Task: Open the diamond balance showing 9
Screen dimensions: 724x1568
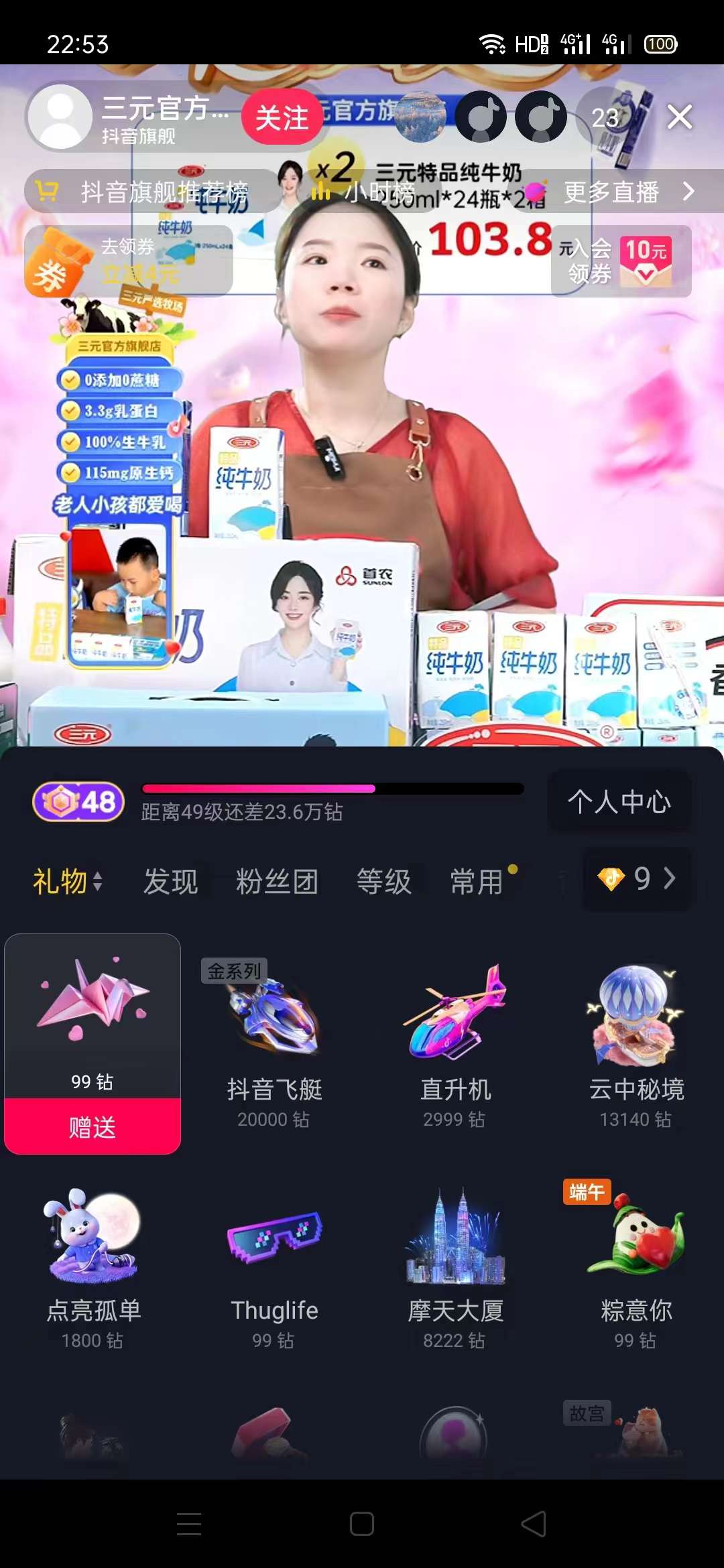Action: click(x=637, y=878)
